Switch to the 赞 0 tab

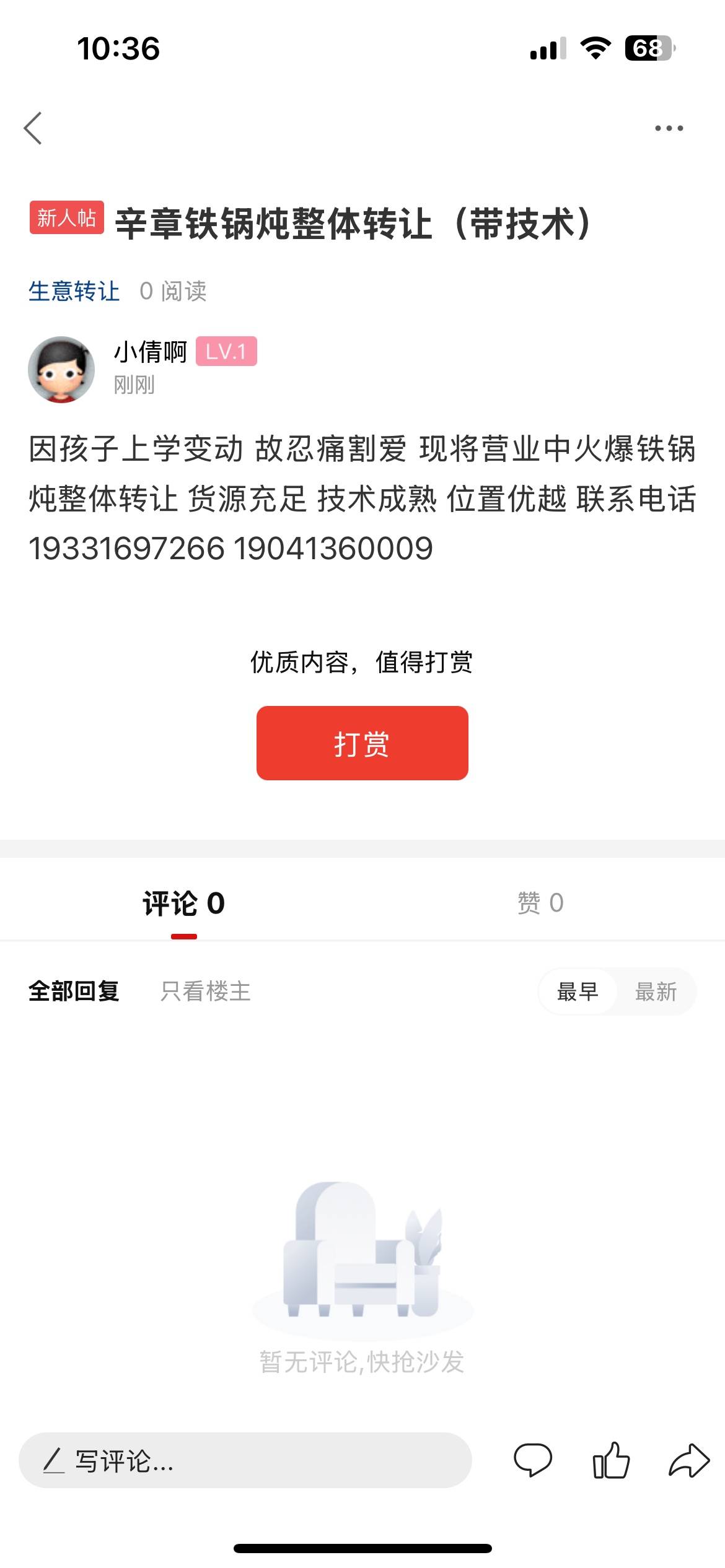point(540,904)
